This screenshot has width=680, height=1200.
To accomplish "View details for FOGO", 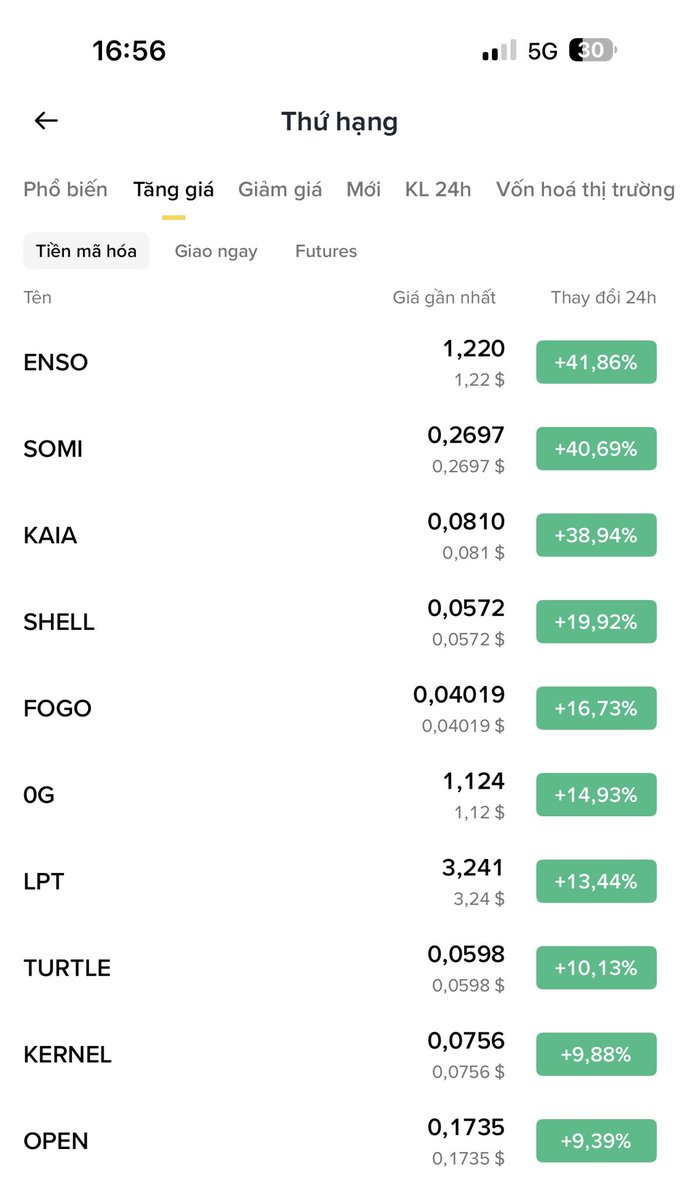I will [57, 708].
